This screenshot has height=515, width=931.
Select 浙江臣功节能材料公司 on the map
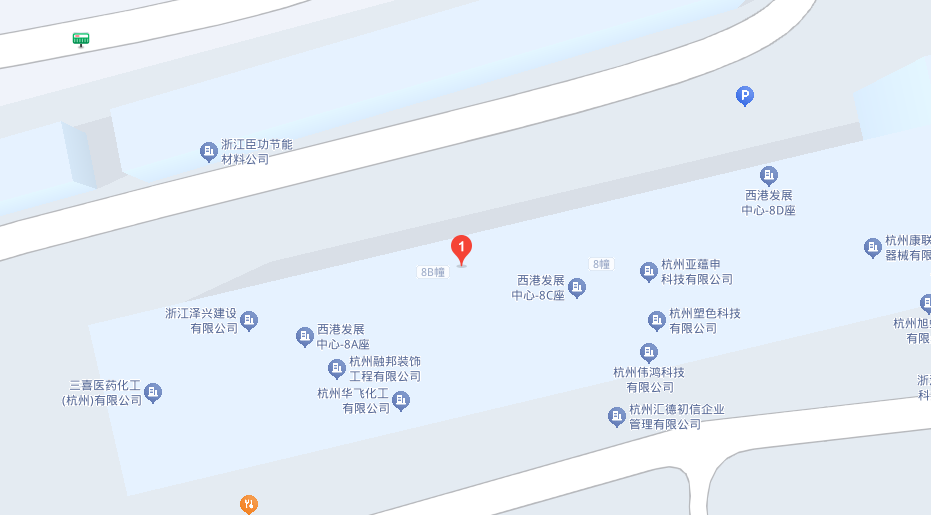(x=209, y=152)
